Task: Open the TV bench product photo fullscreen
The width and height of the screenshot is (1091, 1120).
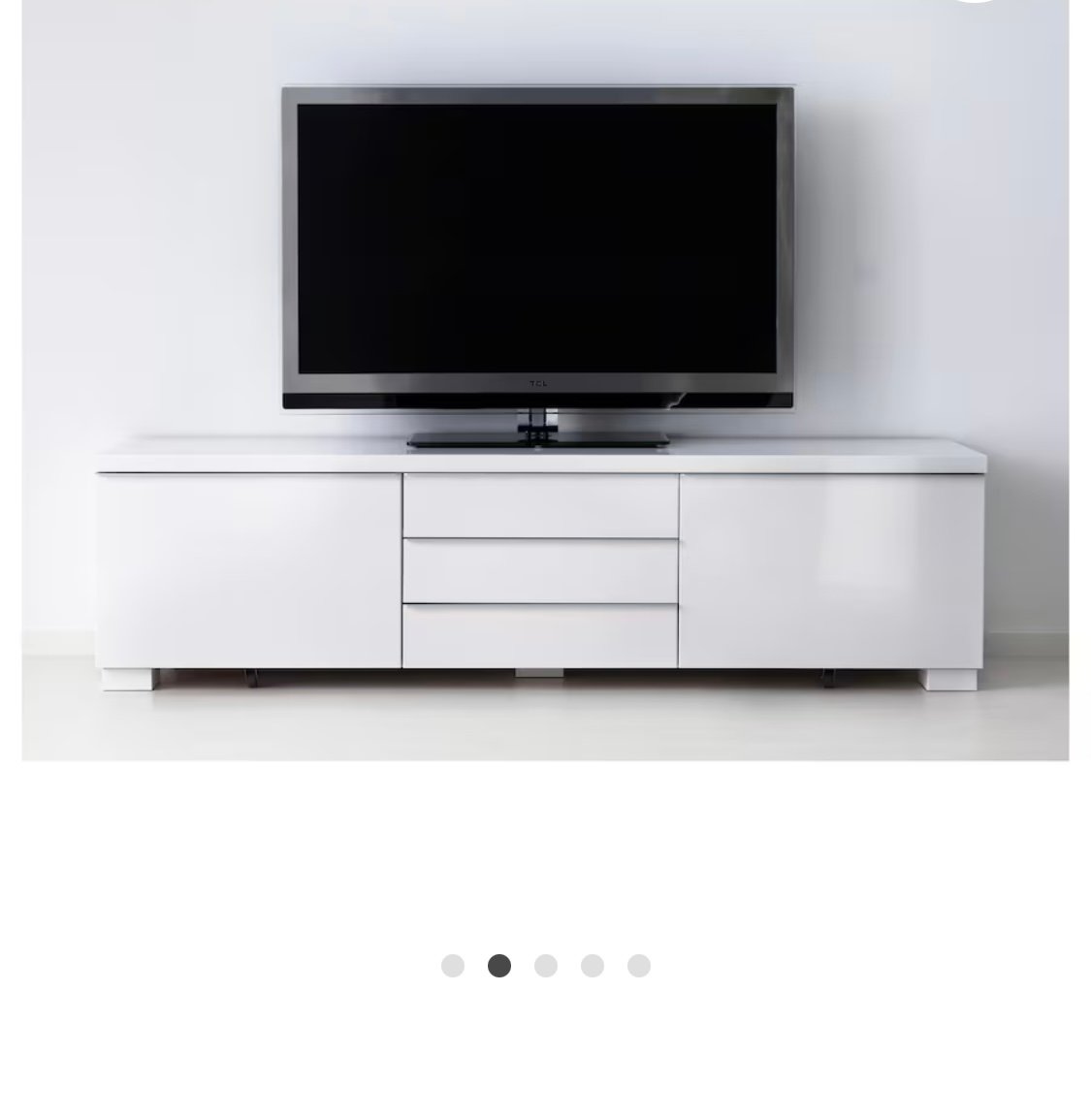Action: click(545, 378)
